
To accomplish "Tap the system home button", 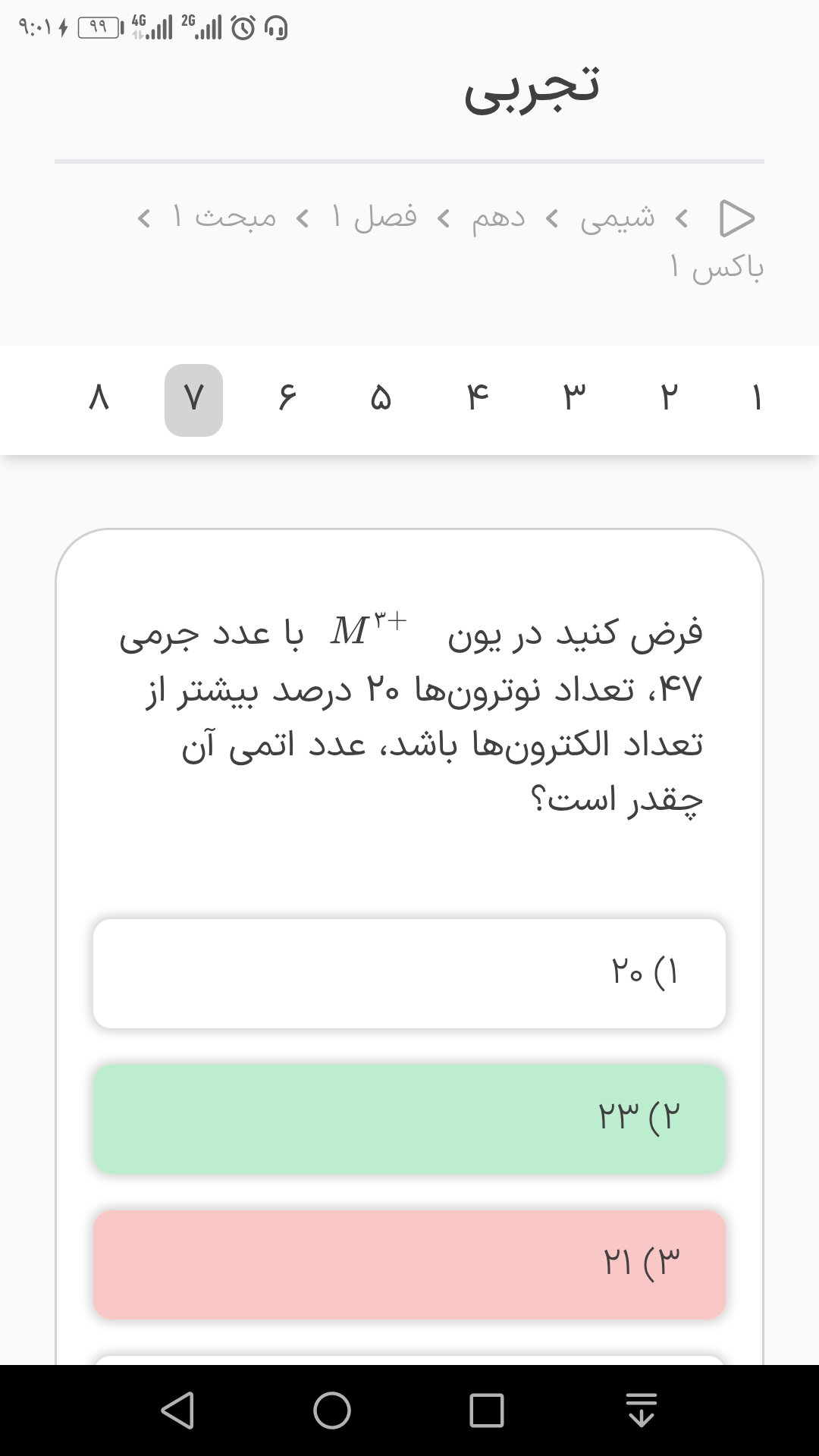I will tap(332, 1410).
